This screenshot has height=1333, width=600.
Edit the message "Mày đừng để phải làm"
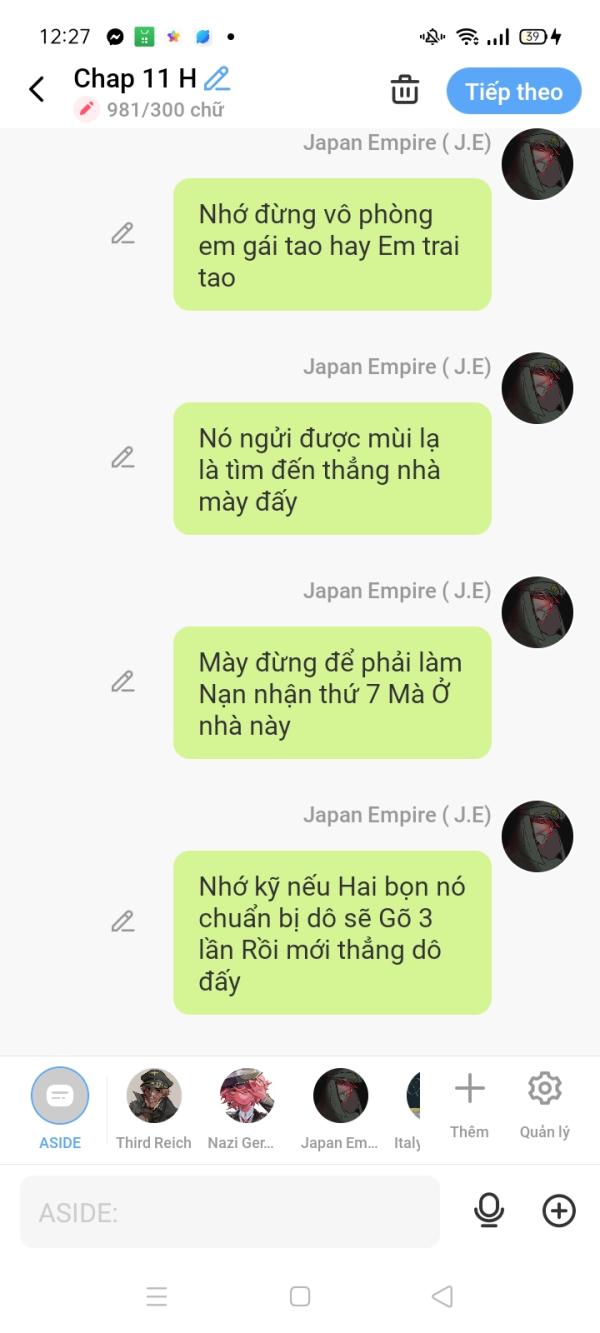(x=123, y=682)
